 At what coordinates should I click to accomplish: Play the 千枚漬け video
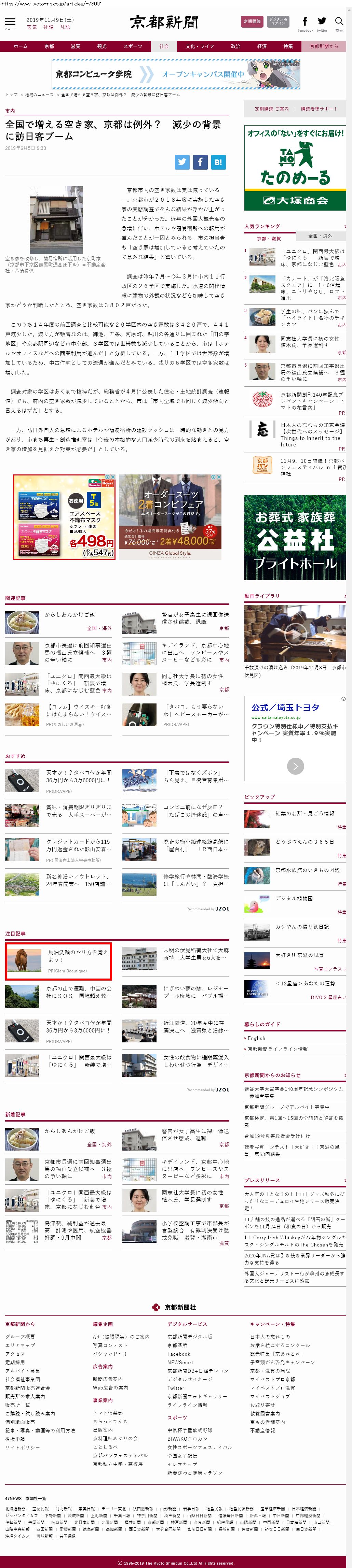click(295, 633)
